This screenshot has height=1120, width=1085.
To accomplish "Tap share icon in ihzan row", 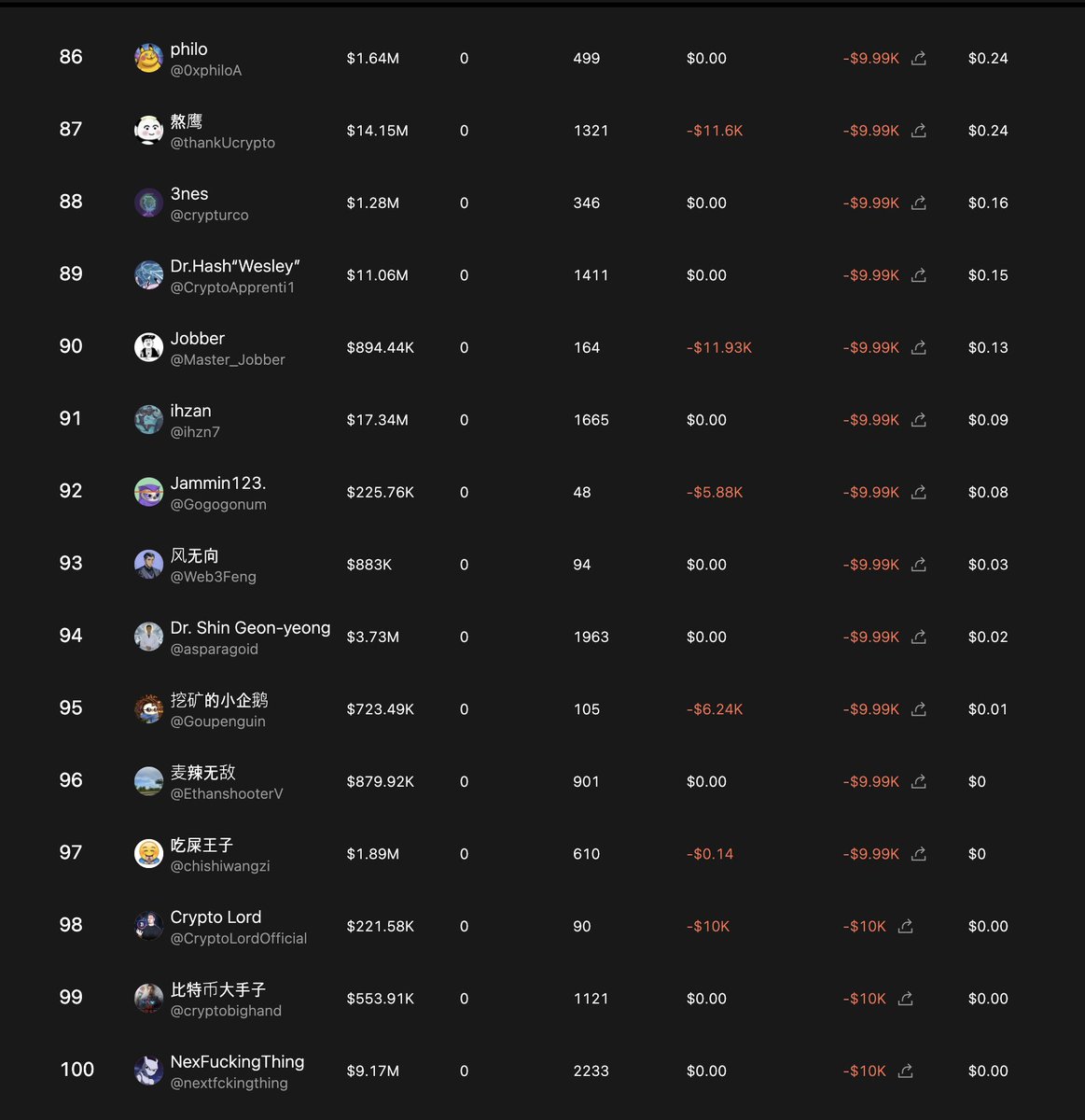I will pos(918,420).
